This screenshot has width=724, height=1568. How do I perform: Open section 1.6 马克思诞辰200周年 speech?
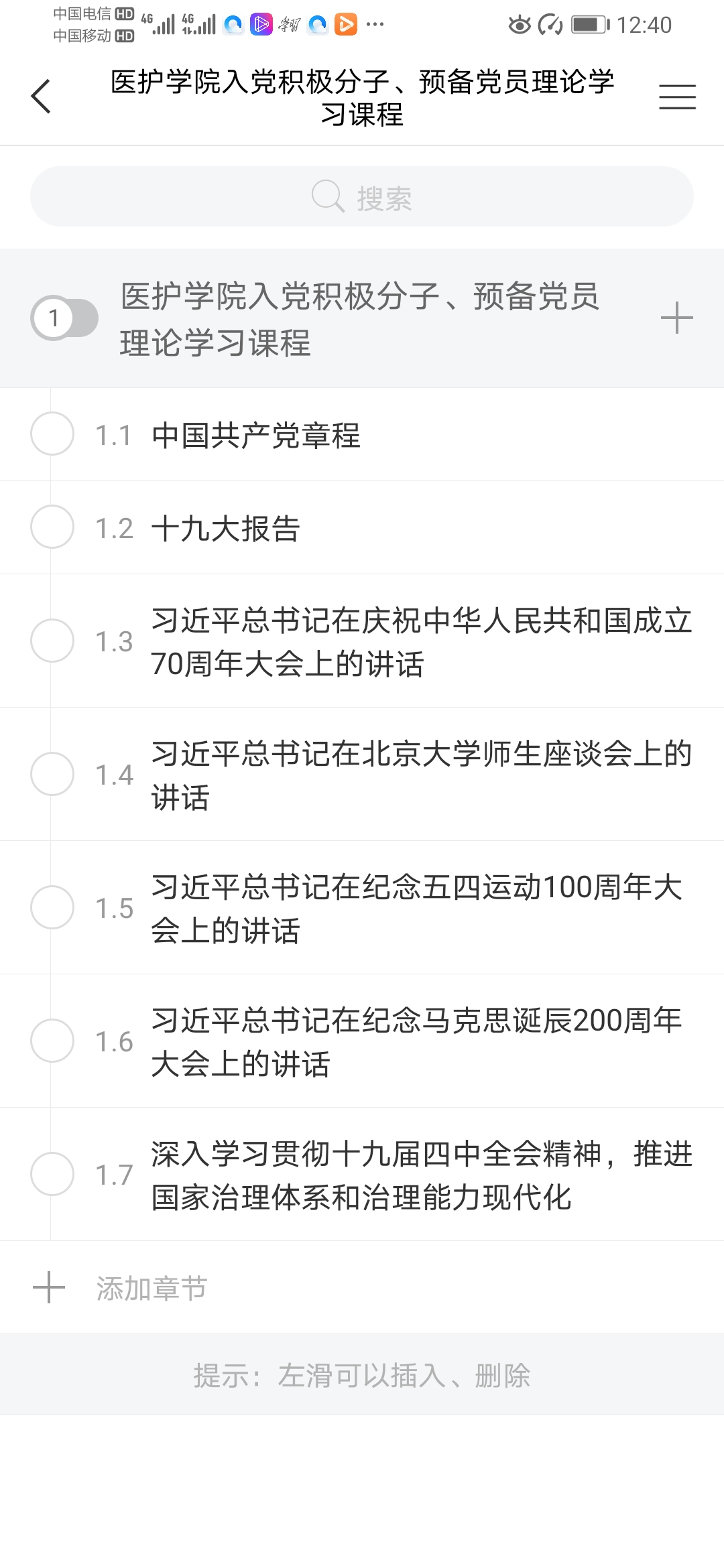point(416,1042)
